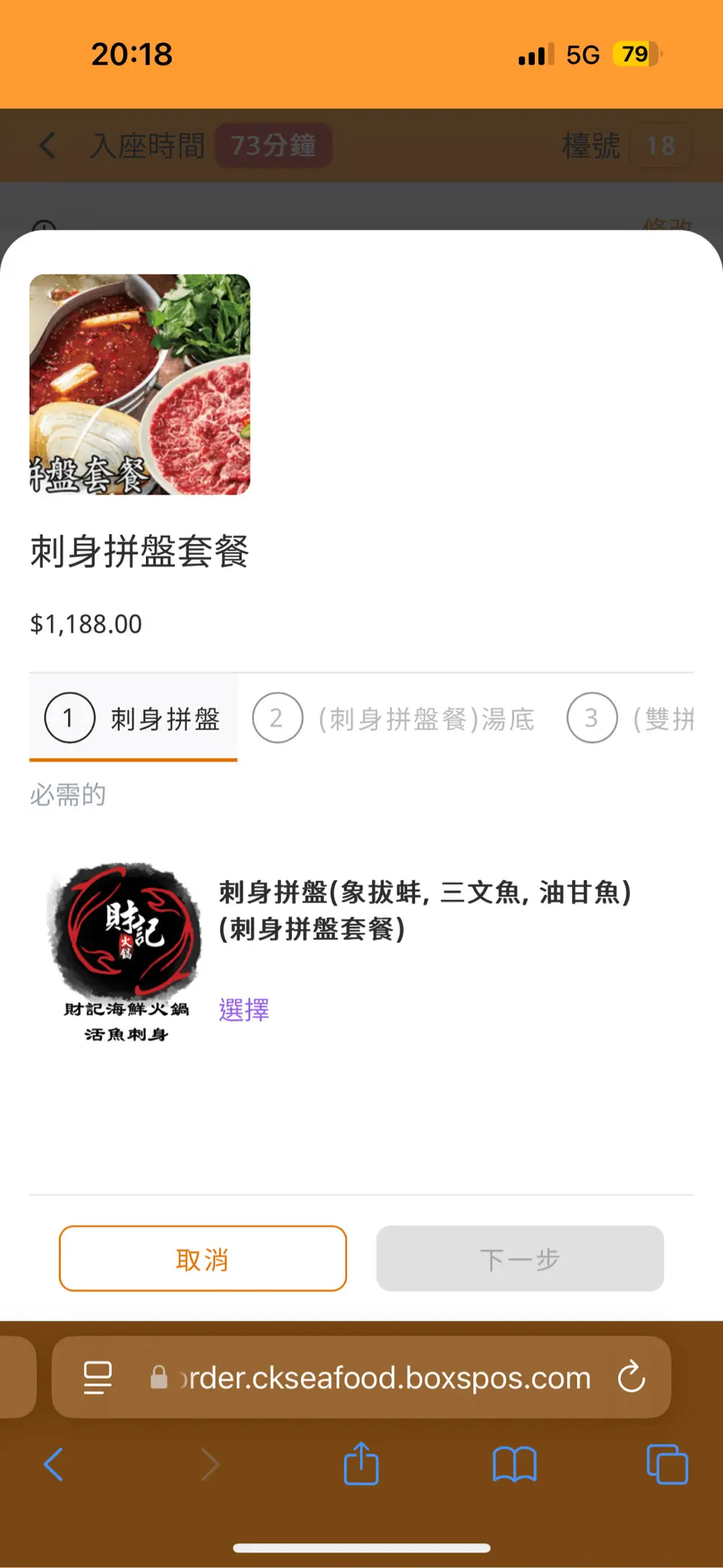The image size is (723, 1568).
Task: Tap the order.ckseafood.boxspos.com address bar
Action: pyautogui.click(x=385, y=1378)
